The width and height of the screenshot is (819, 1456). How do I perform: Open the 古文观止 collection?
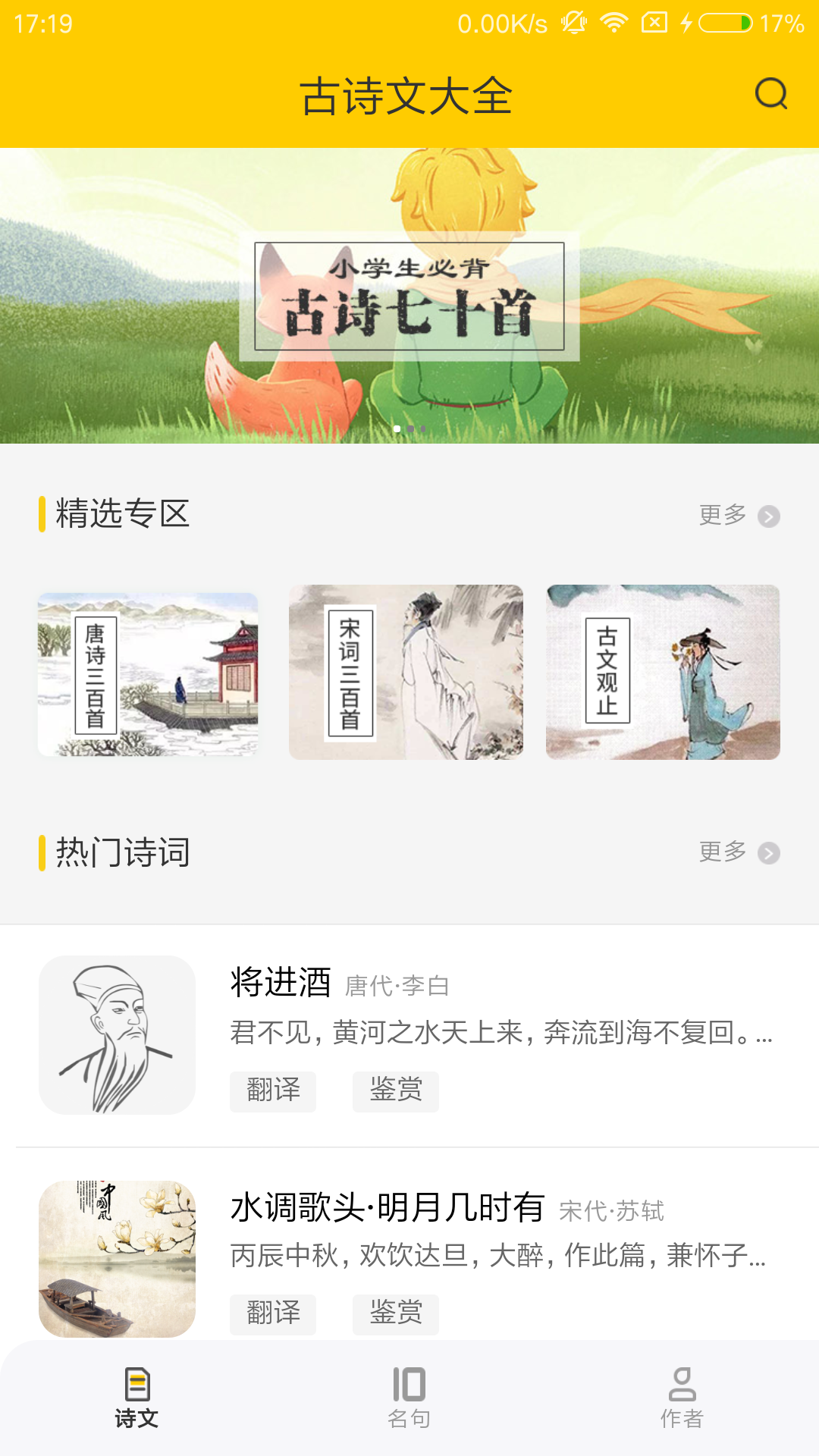coord(663,672)
